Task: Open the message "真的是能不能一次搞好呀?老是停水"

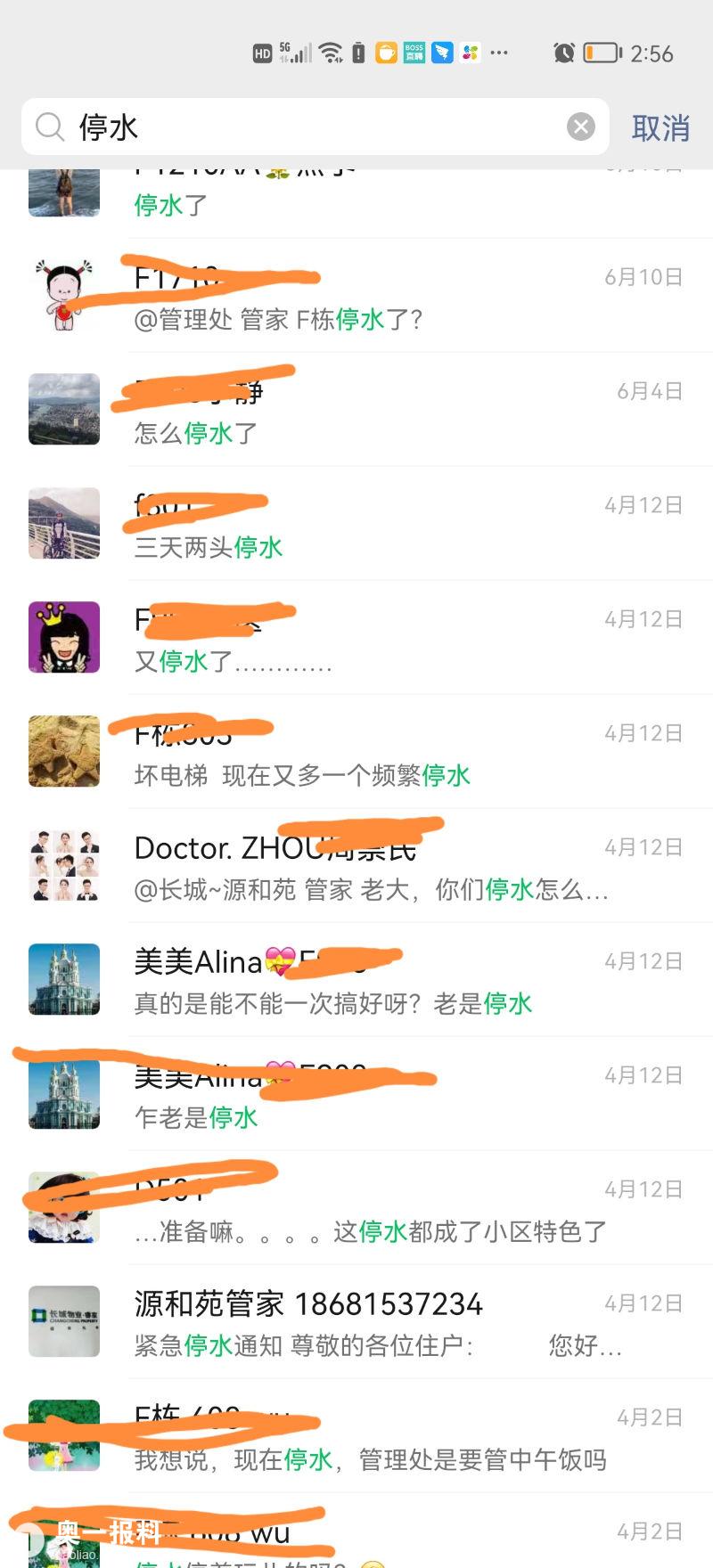Action: [356, 982]
